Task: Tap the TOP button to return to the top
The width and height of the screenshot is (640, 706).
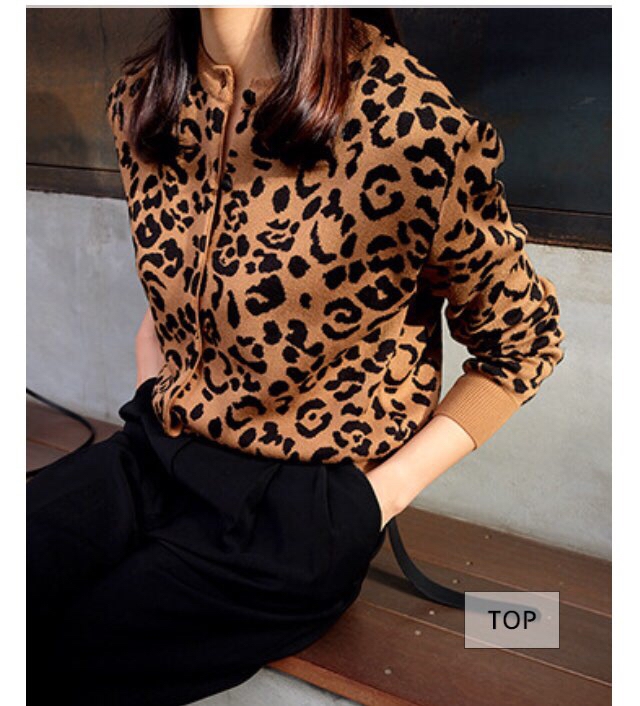Action: (x=511, y=620)
